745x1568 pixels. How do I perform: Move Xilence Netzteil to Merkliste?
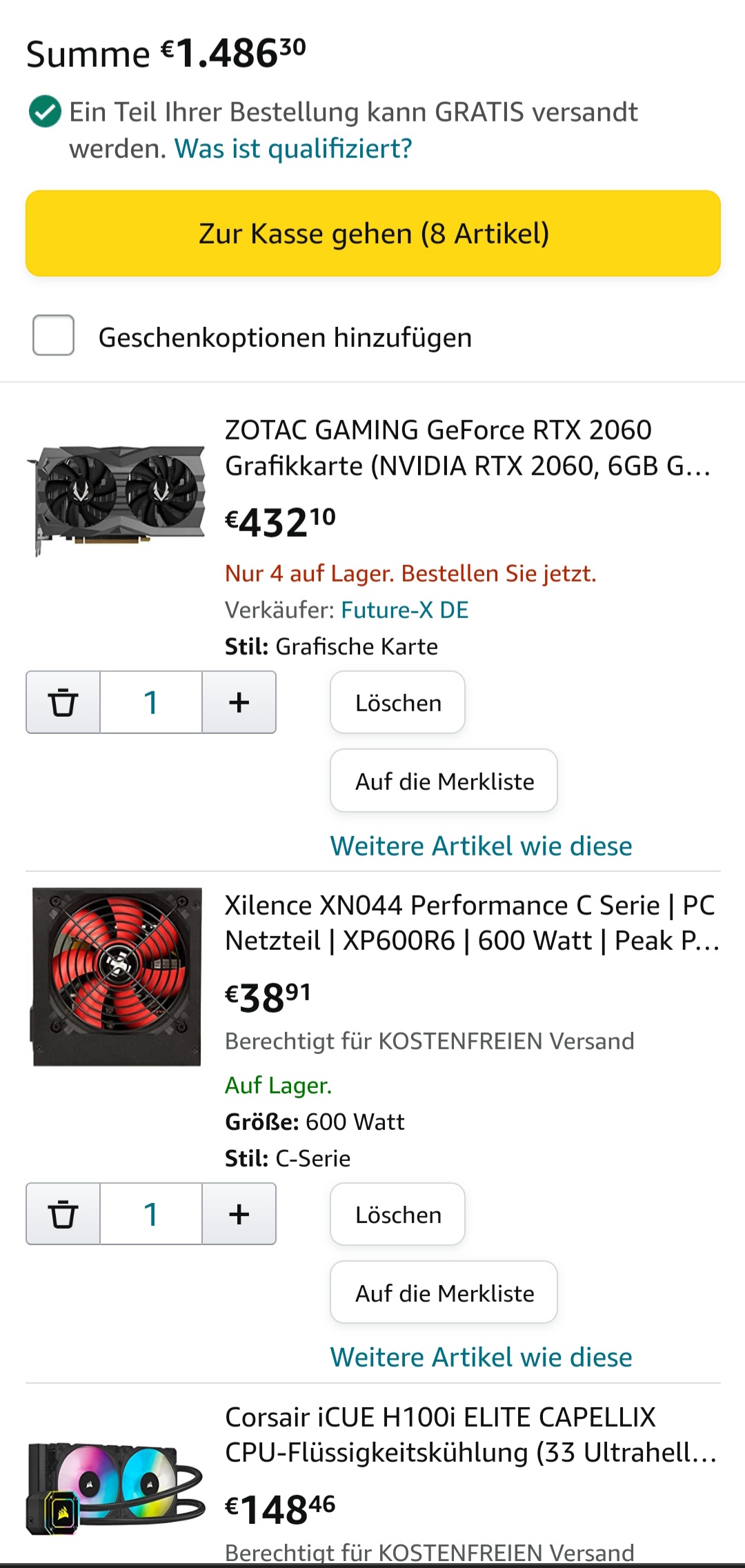(x=444, y=1293)
